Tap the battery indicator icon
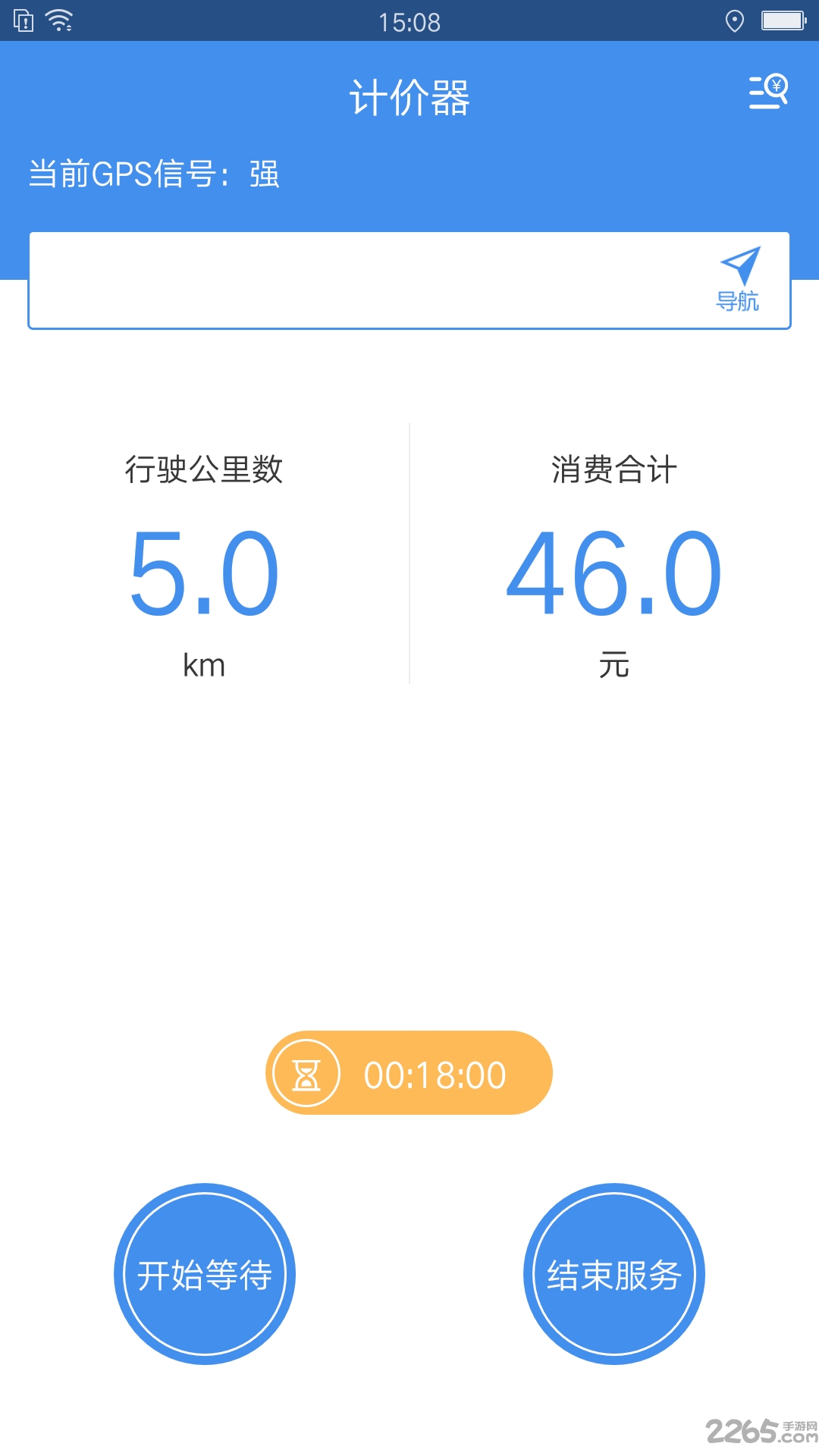The width and height of the screenshot is (819, 1456). coord(782,20)
